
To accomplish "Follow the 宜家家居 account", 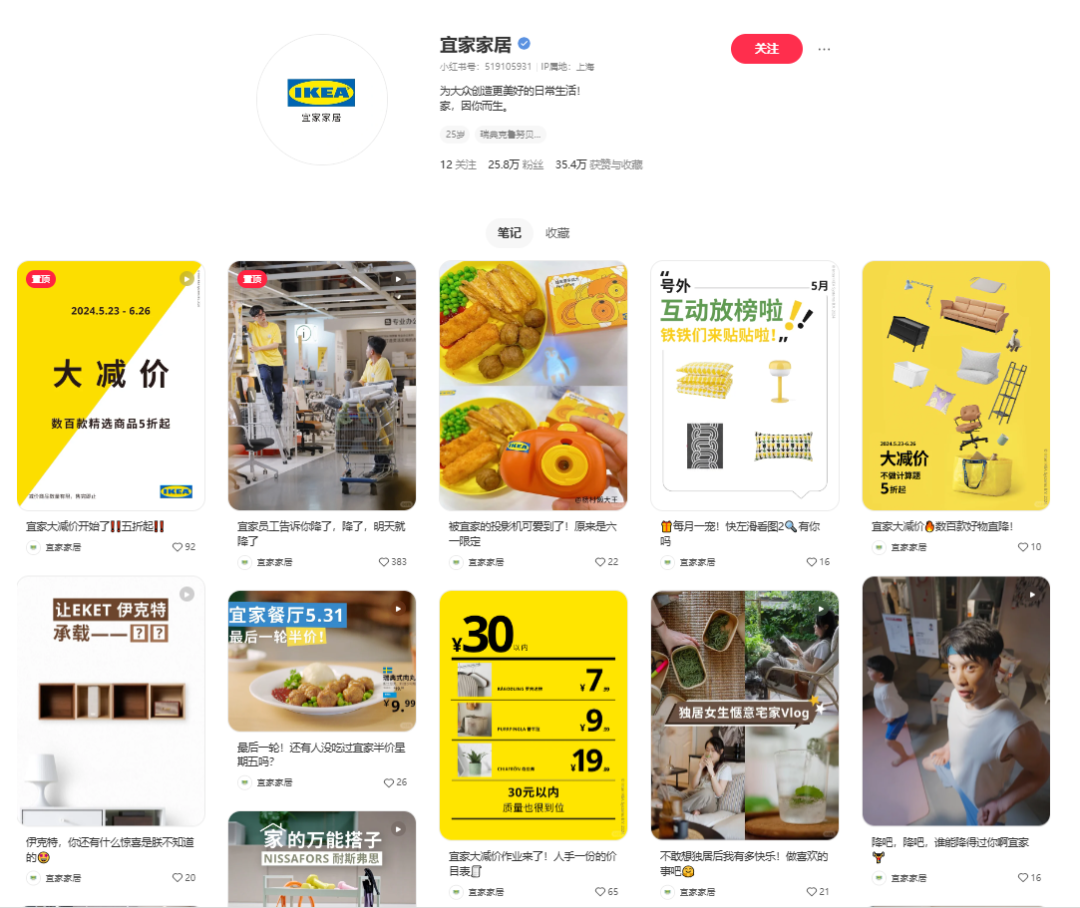I will (x=766, y=49).
